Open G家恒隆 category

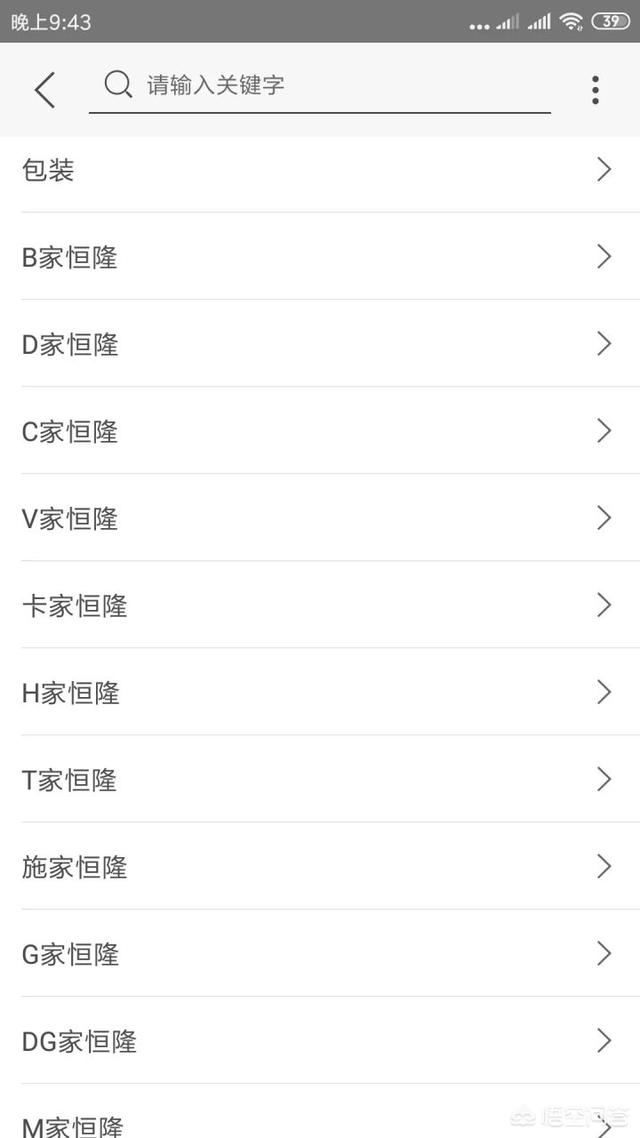[320, 953]
